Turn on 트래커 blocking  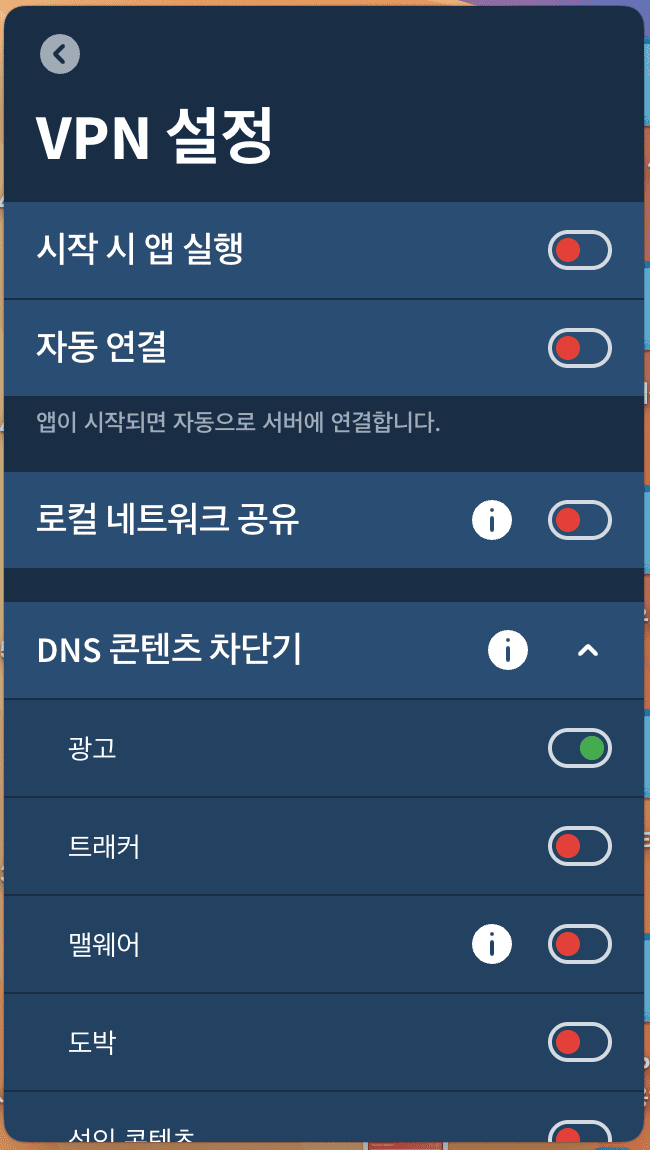click(579, 846)
